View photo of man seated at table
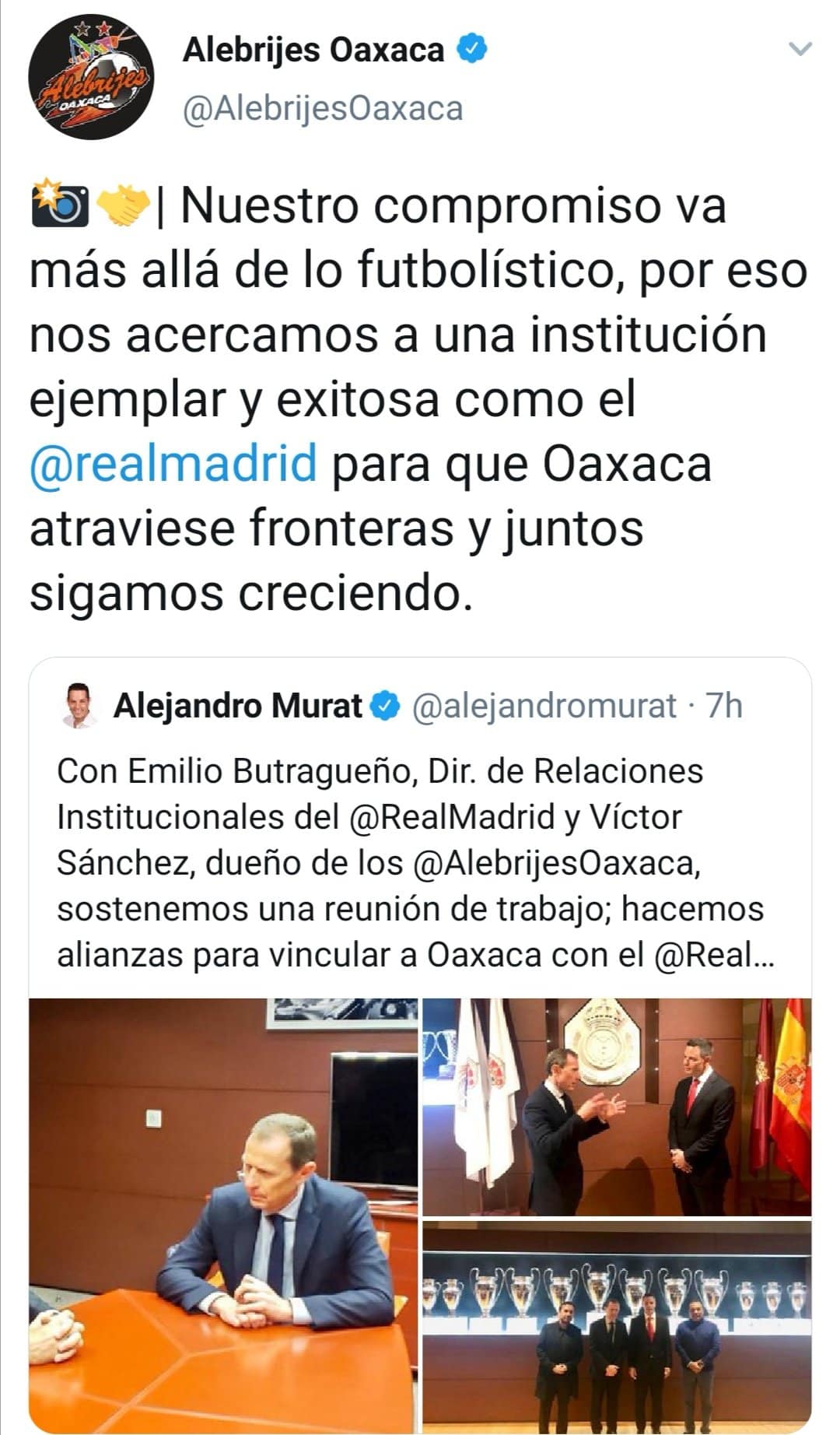 (x=224, y=1216)
